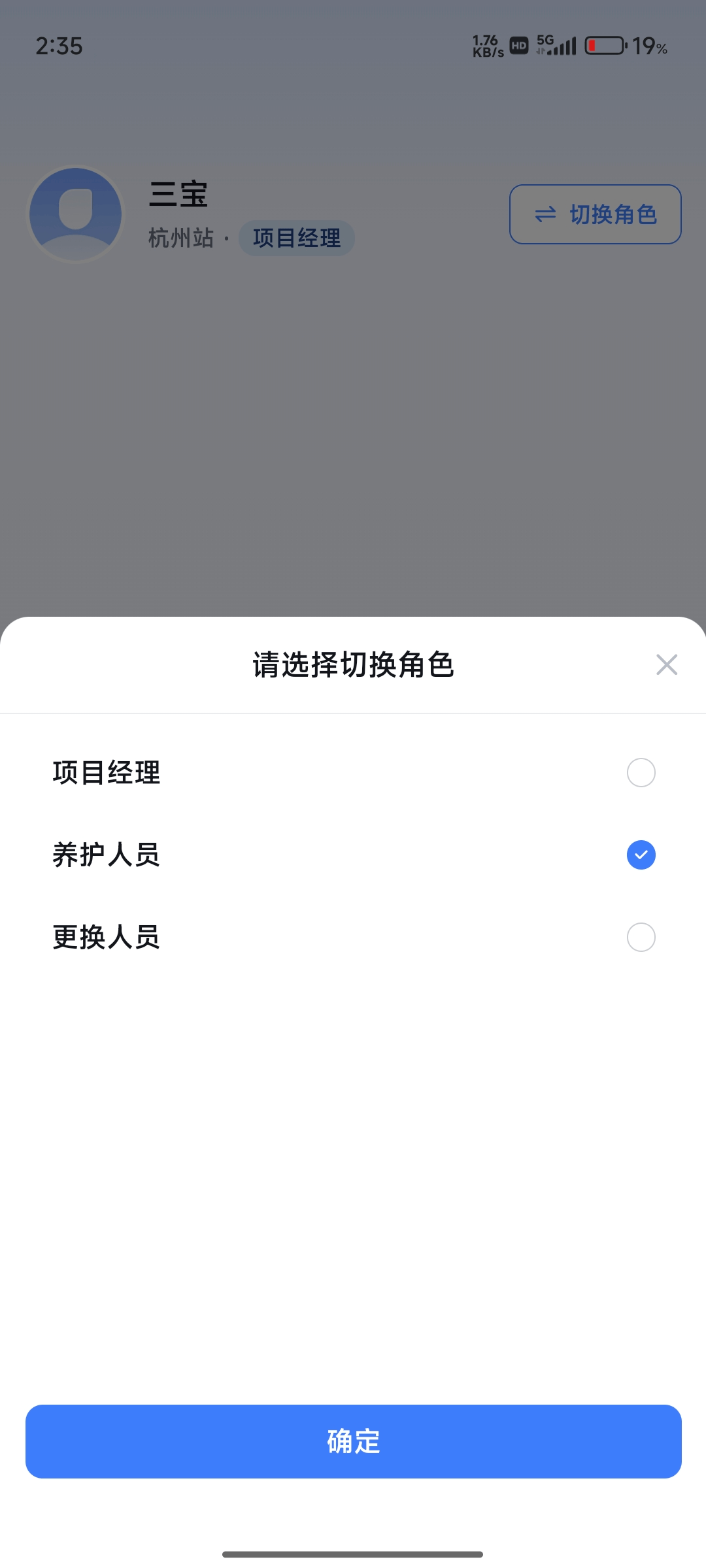Tap the 杭州站 station label
The image size is (706, 1568).
click(180, 238)
